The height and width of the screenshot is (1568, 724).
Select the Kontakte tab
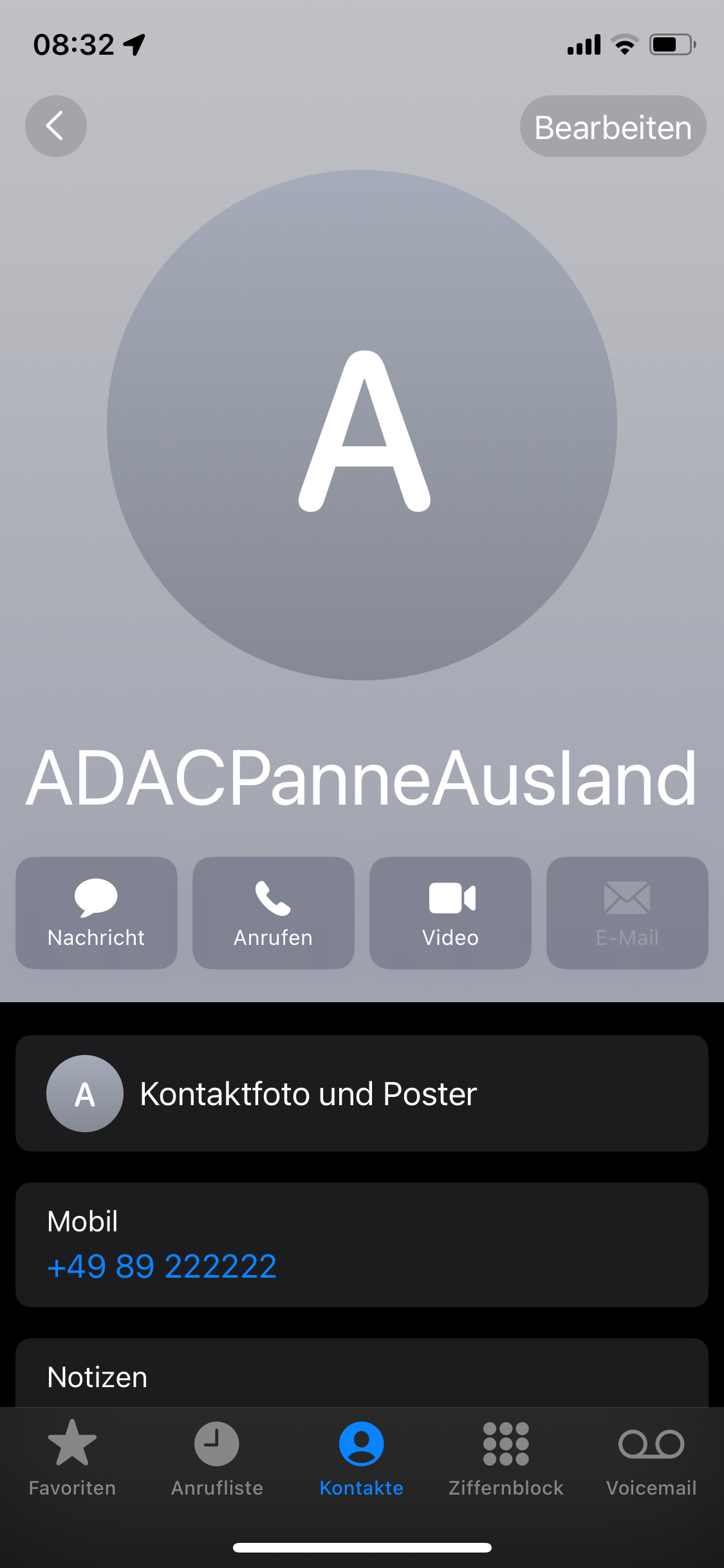click(x=362, y=1457)
